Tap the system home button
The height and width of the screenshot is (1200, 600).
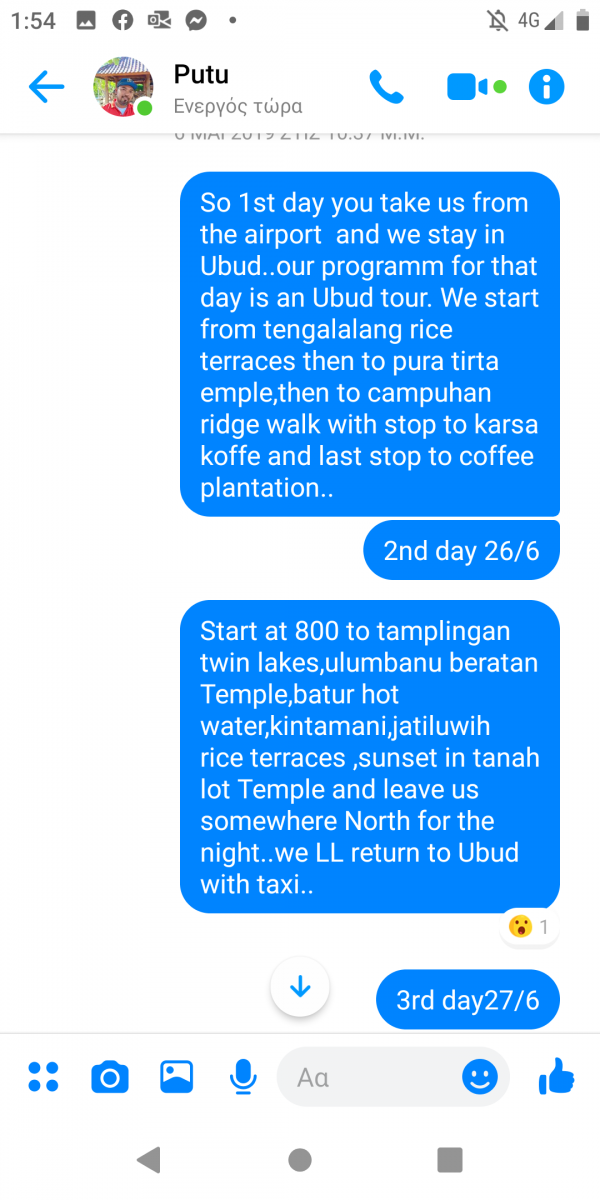pyautogui.click(x=299, y=1159)
